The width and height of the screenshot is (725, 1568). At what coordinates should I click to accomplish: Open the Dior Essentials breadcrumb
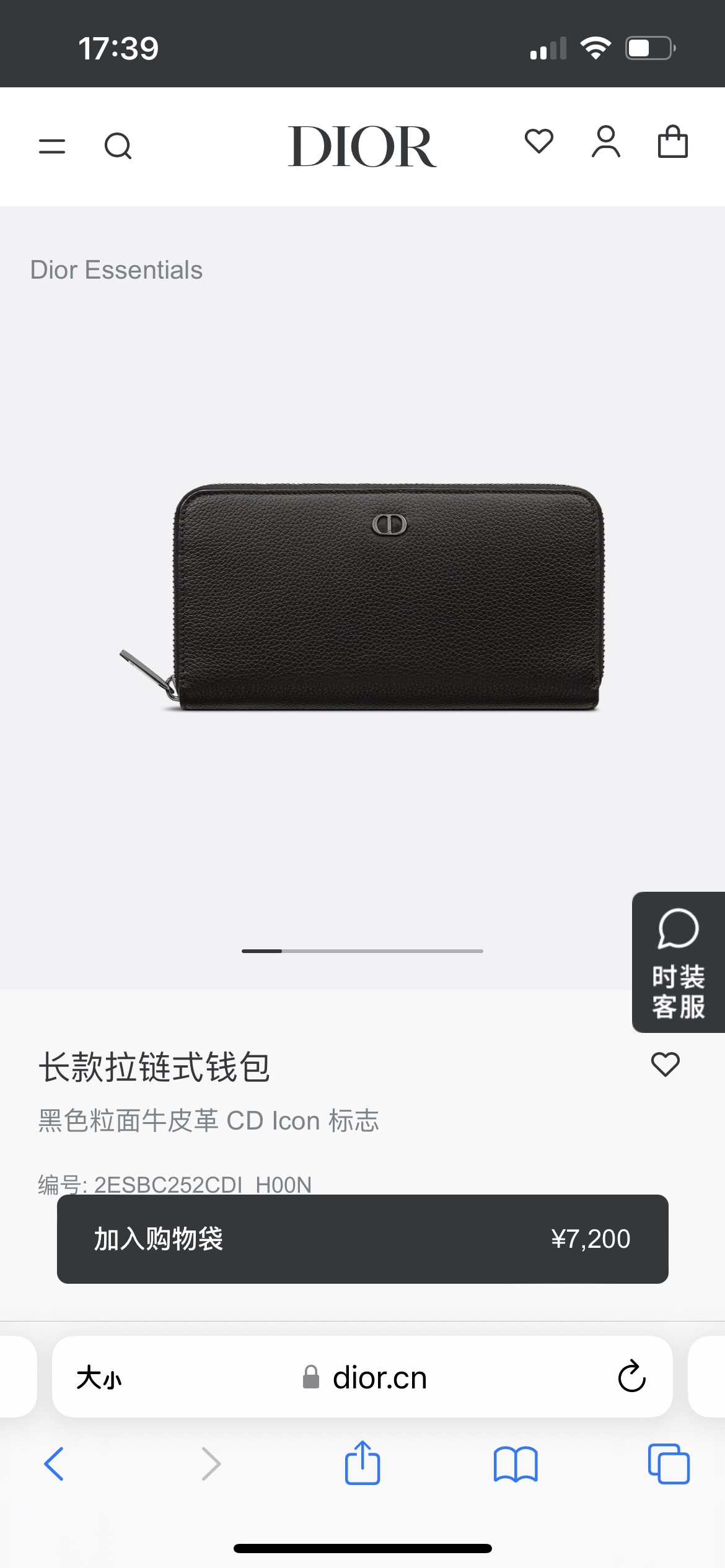(x=116, y=270)
